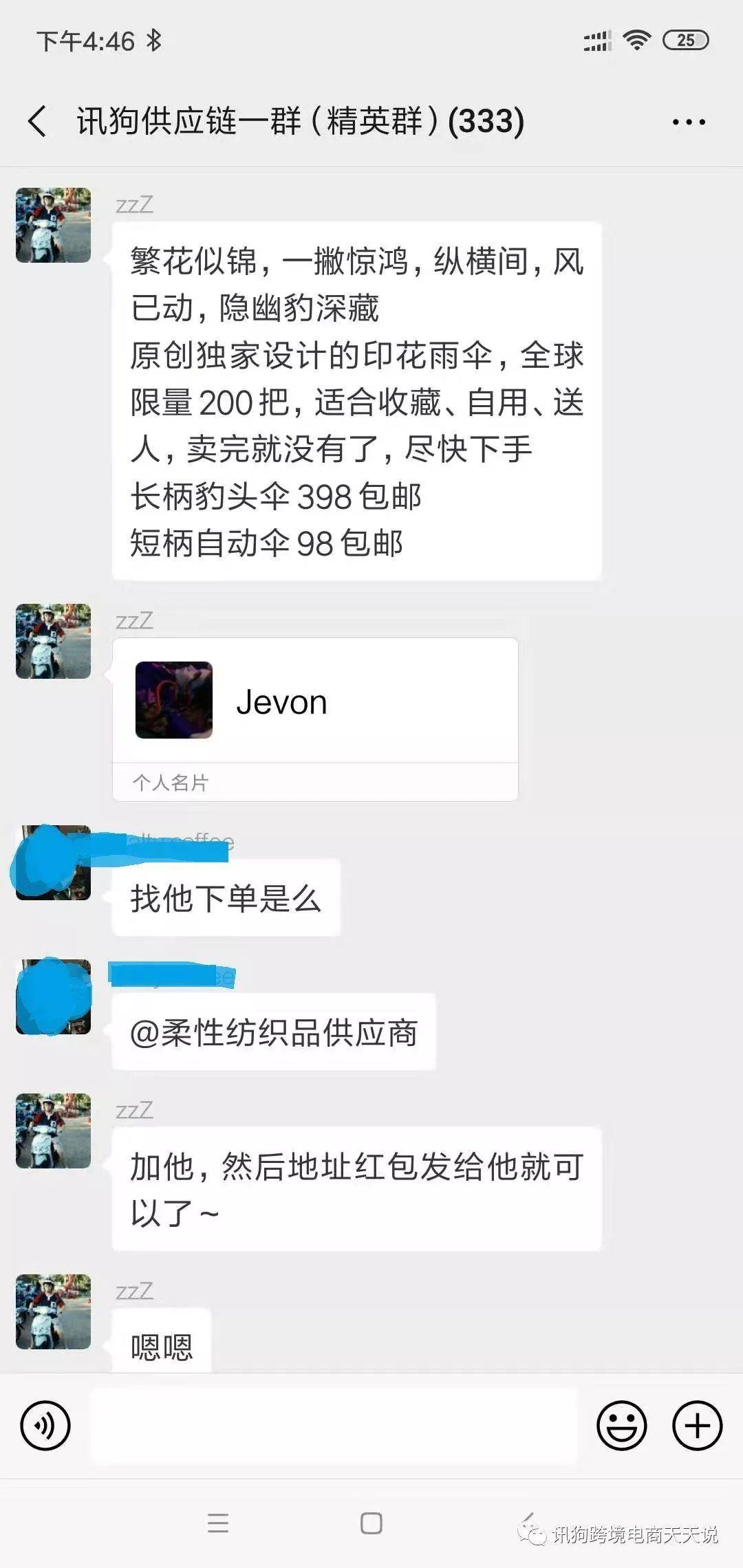Switch to voice message input
Image resolution: width=743 pixels, height=1568 pixels.
45,1426
